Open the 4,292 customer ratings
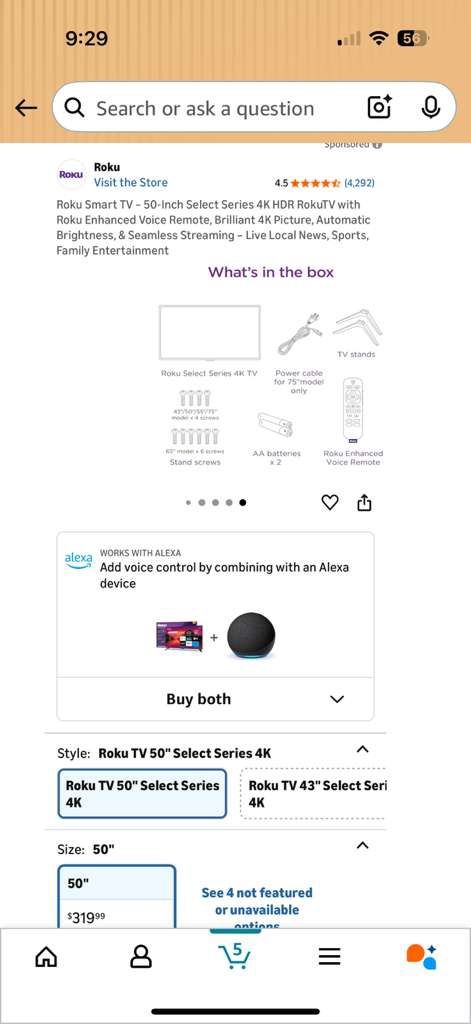Screen dimensions: 471x1024 click(359, 183)
